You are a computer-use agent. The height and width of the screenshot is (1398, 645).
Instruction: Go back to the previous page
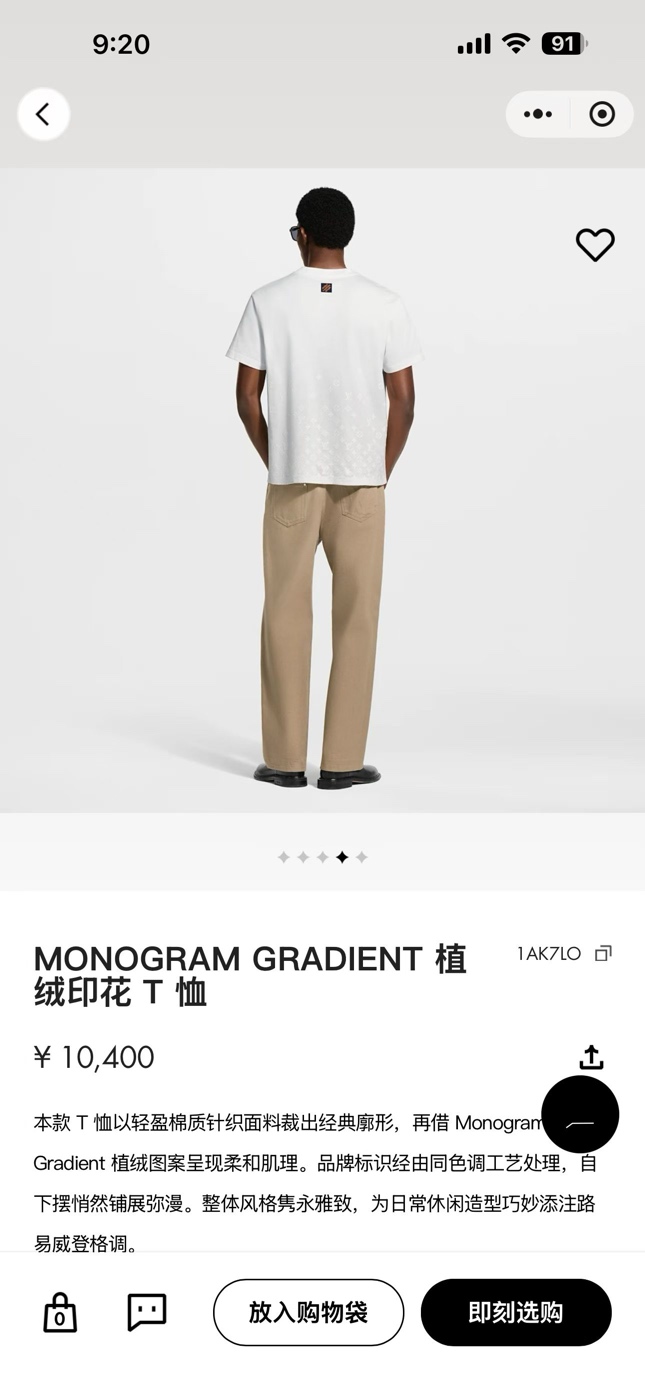point(43,114)
